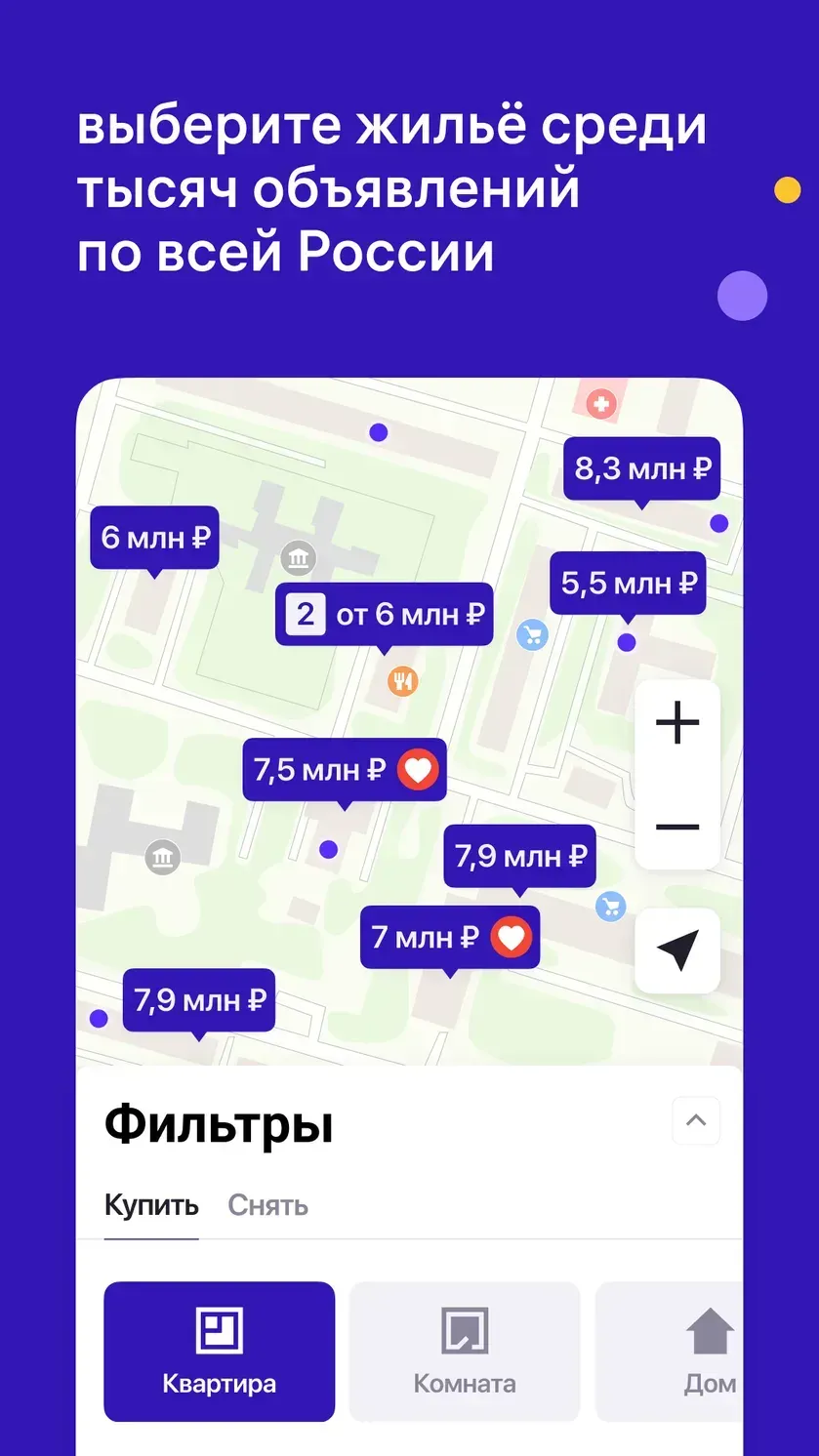Open the 8,3 млн ₽ price pin

pos(641,469)
